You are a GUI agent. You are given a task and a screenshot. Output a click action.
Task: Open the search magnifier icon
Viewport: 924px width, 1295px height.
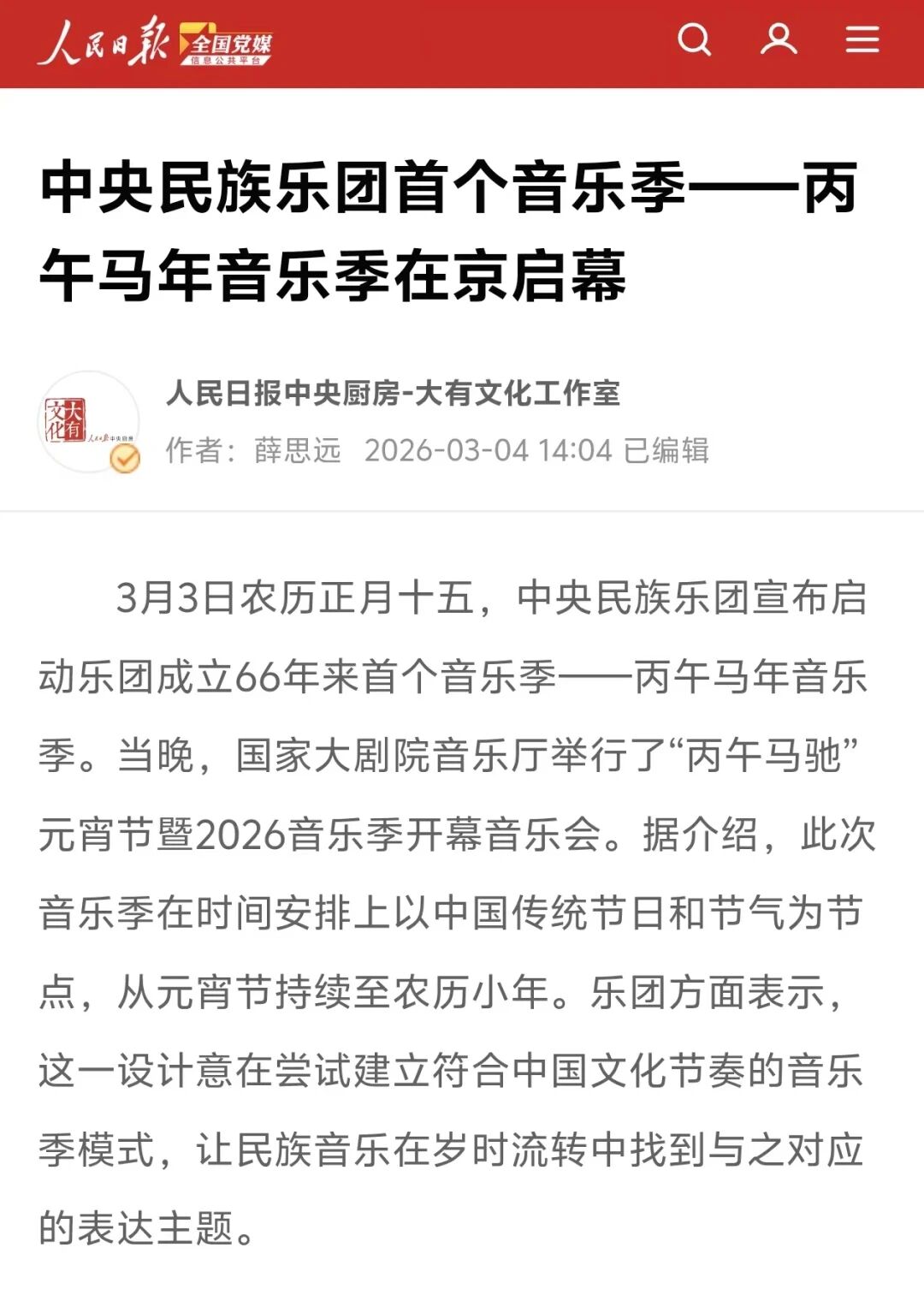coord(694,39)
